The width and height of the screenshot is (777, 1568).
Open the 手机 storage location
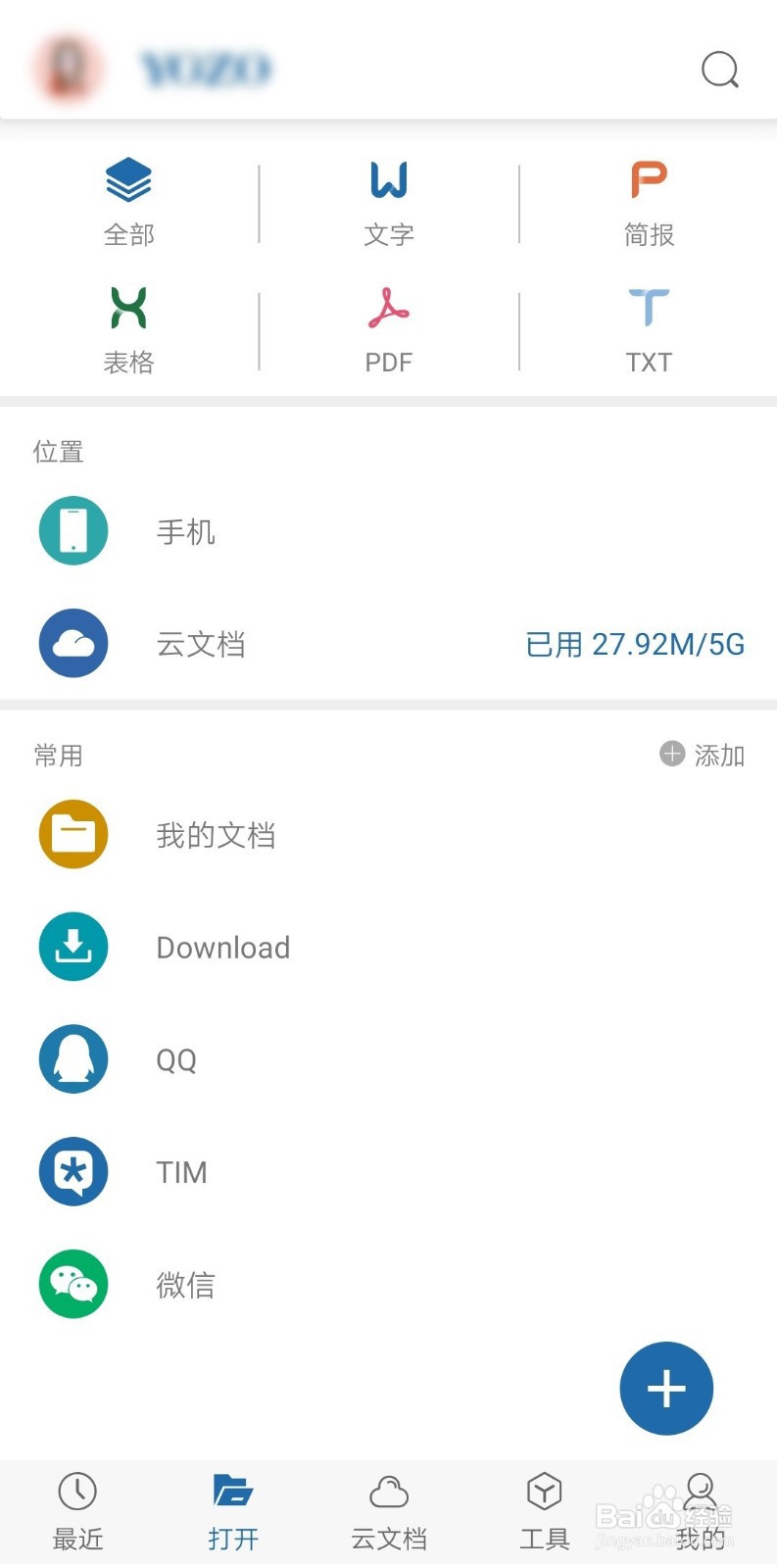pyautogui.click(x=186, y=531)
